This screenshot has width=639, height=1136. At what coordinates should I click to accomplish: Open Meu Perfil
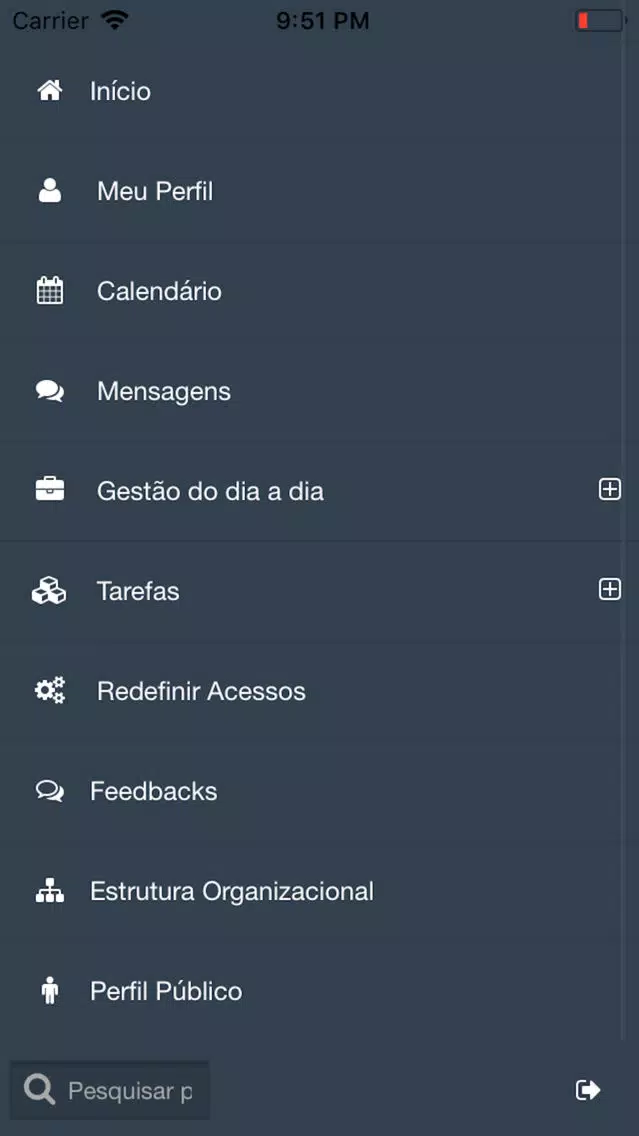click(312, 191)
